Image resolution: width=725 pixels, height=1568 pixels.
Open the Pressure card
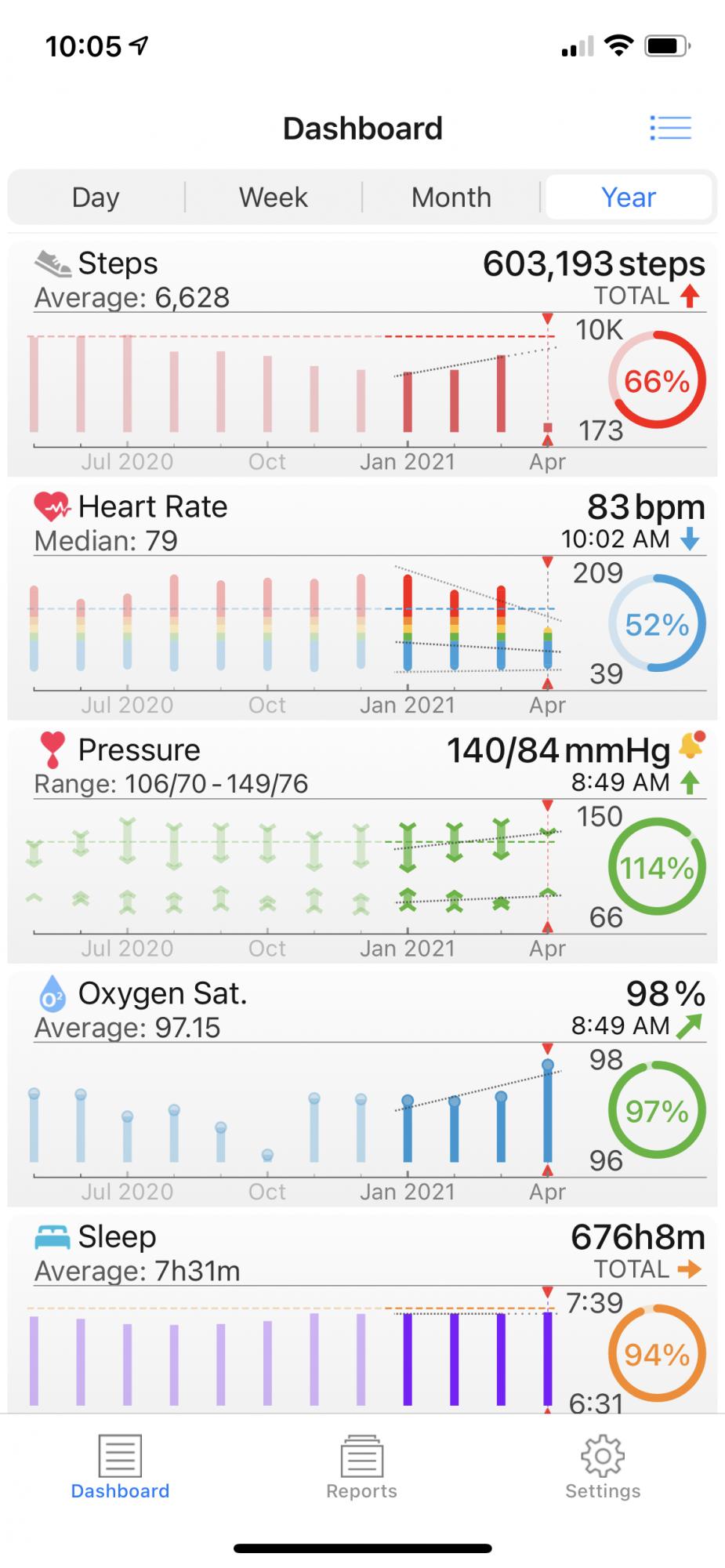362,847
